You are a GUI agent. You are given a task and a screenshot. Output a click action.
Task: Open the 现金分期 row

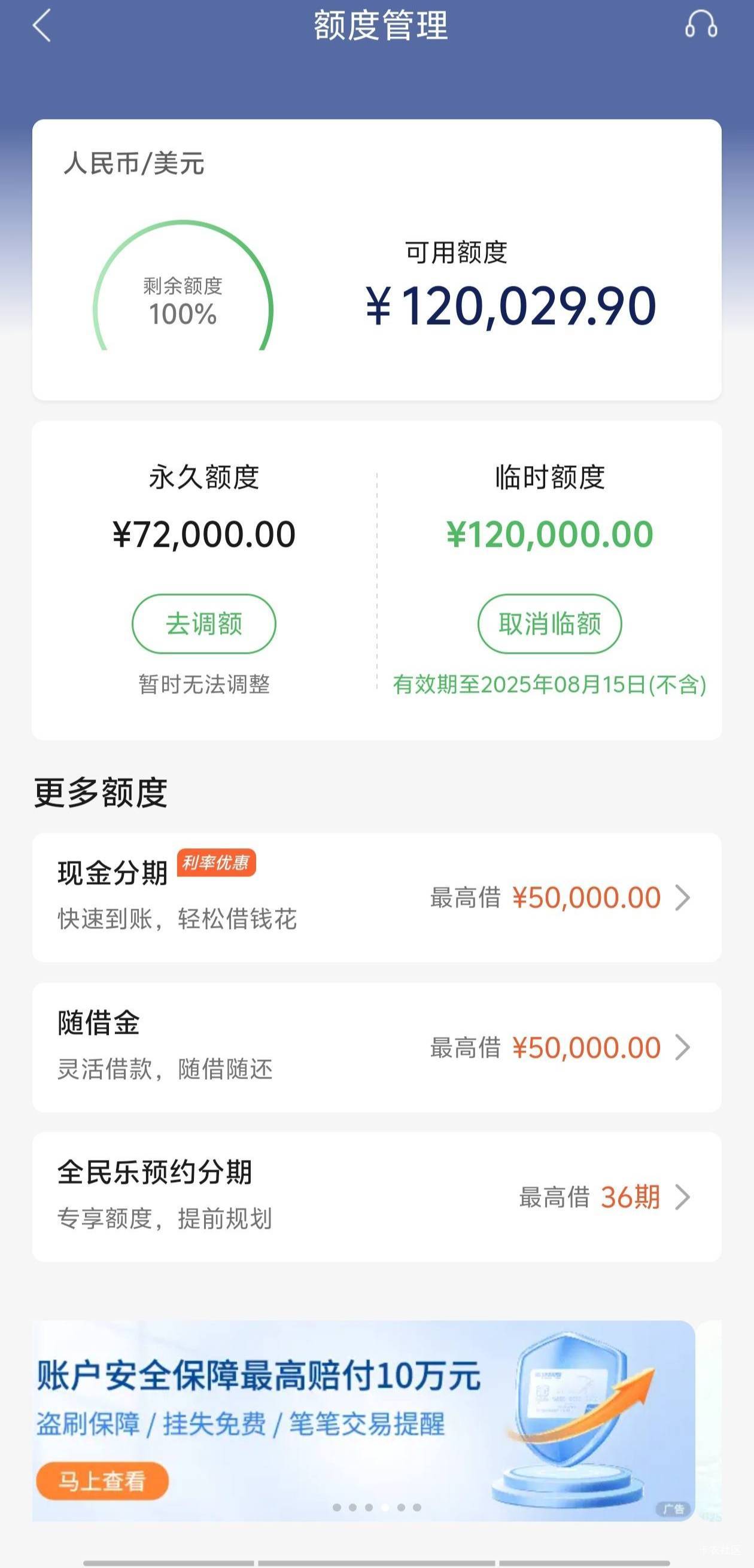tap(377, 897)
